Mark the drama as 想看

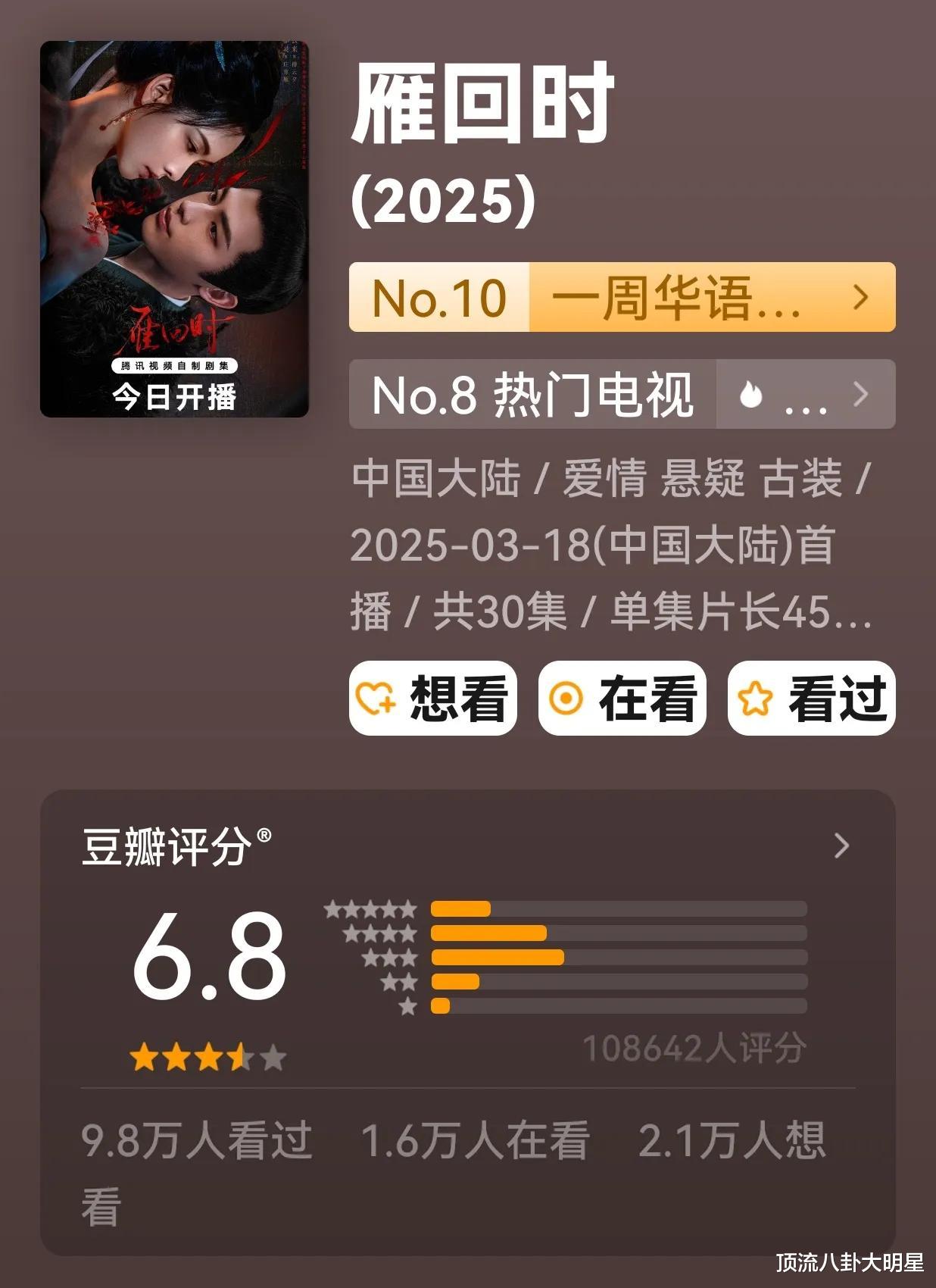(x=432, y=698)
